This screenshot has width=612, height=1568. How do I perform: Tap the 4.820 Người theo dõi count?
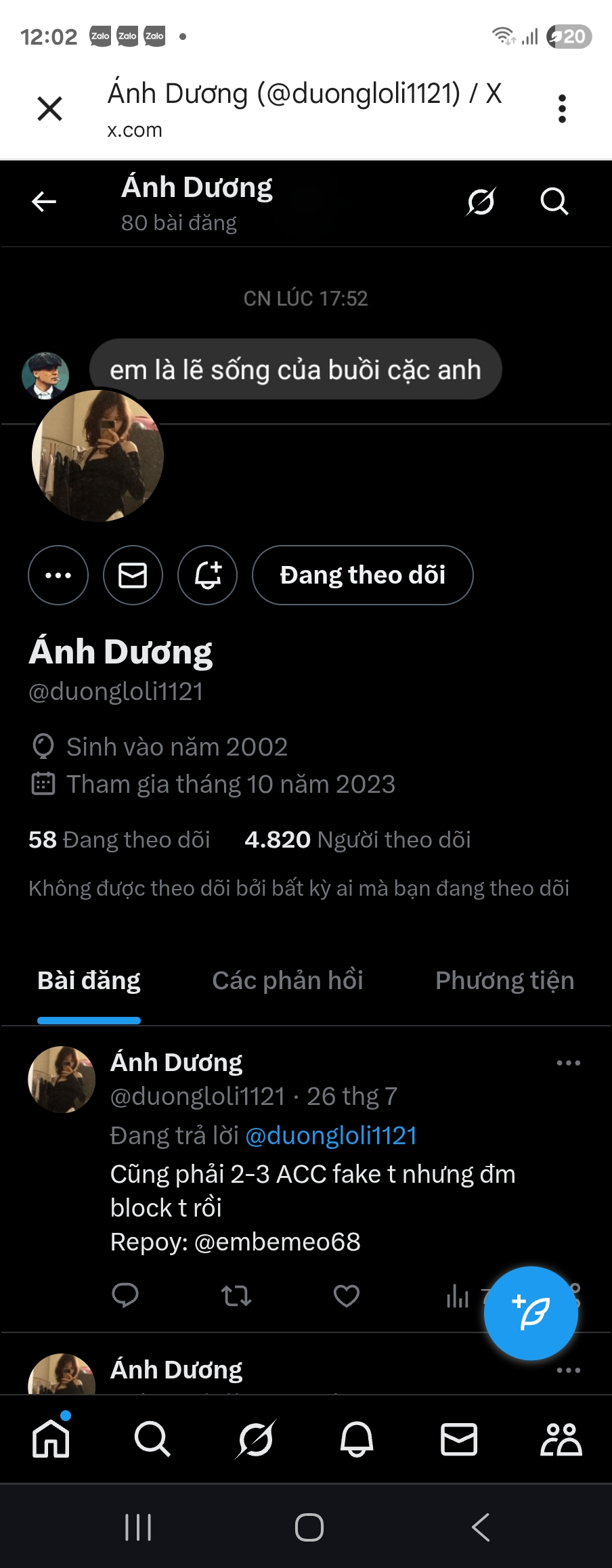click(358, 840)
